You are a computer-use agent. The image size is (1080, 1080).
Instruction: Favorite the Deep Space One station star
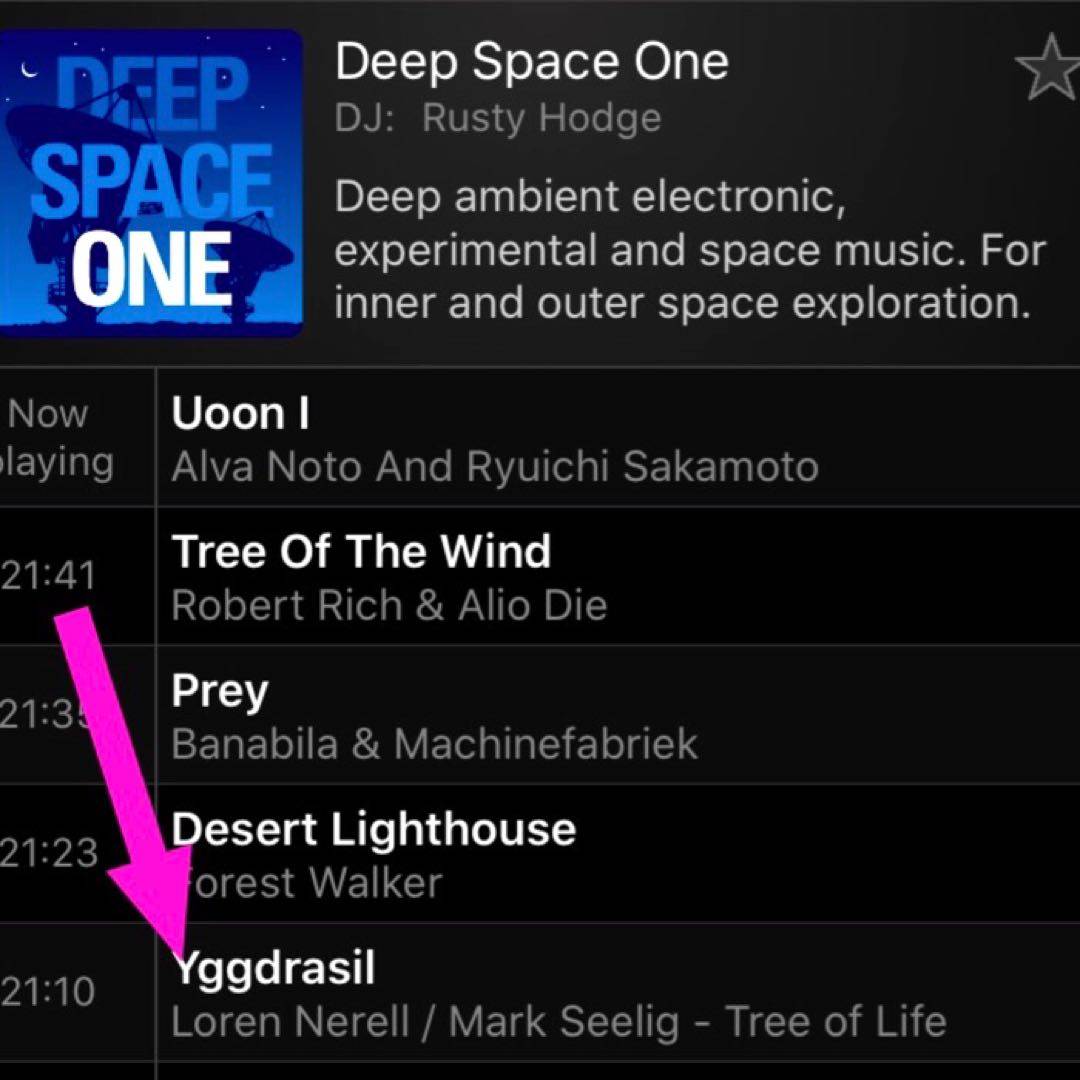click(x=1048, y=70)
